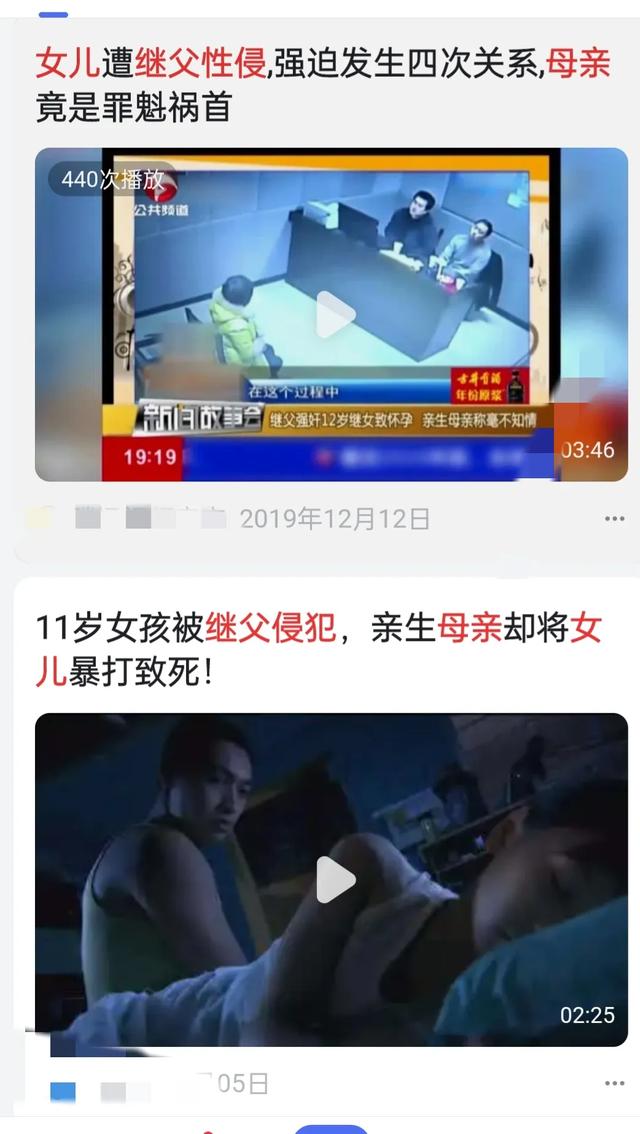
Task: Open the result titled 女儿遭继父性侵
Action: point(323,85)
